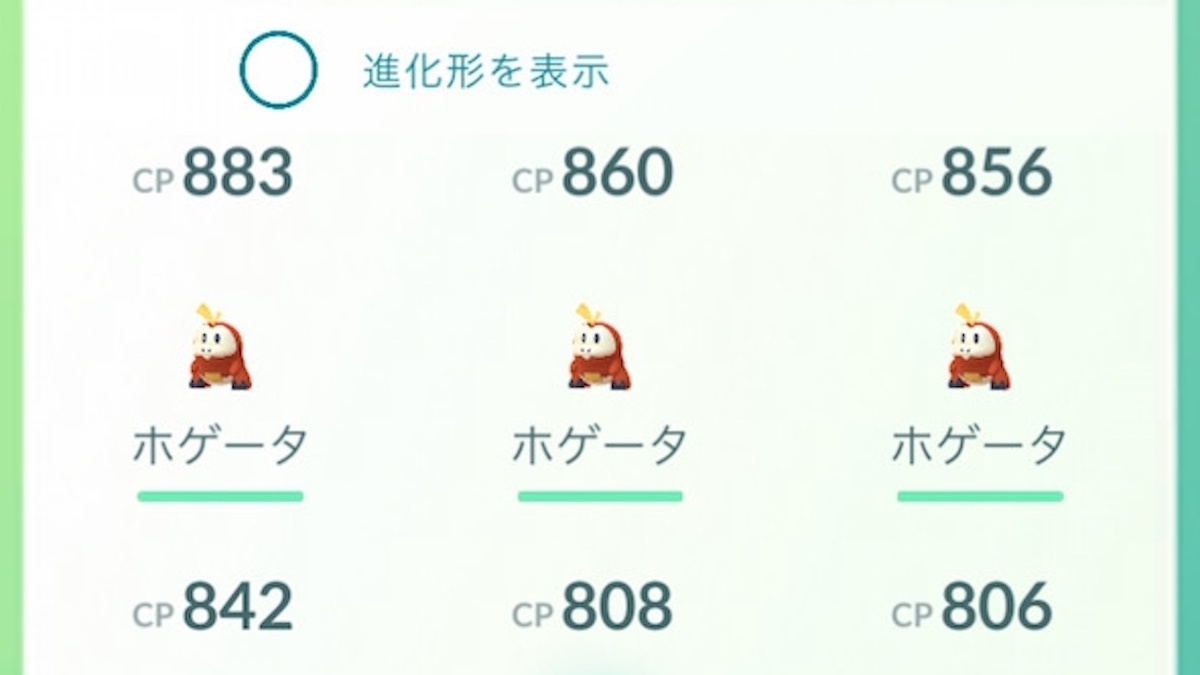Image resolution: width=1200 pixels, height=675 pixels.
Task: Open the CP 883 ホゲータ
Action: pos(220,348)
